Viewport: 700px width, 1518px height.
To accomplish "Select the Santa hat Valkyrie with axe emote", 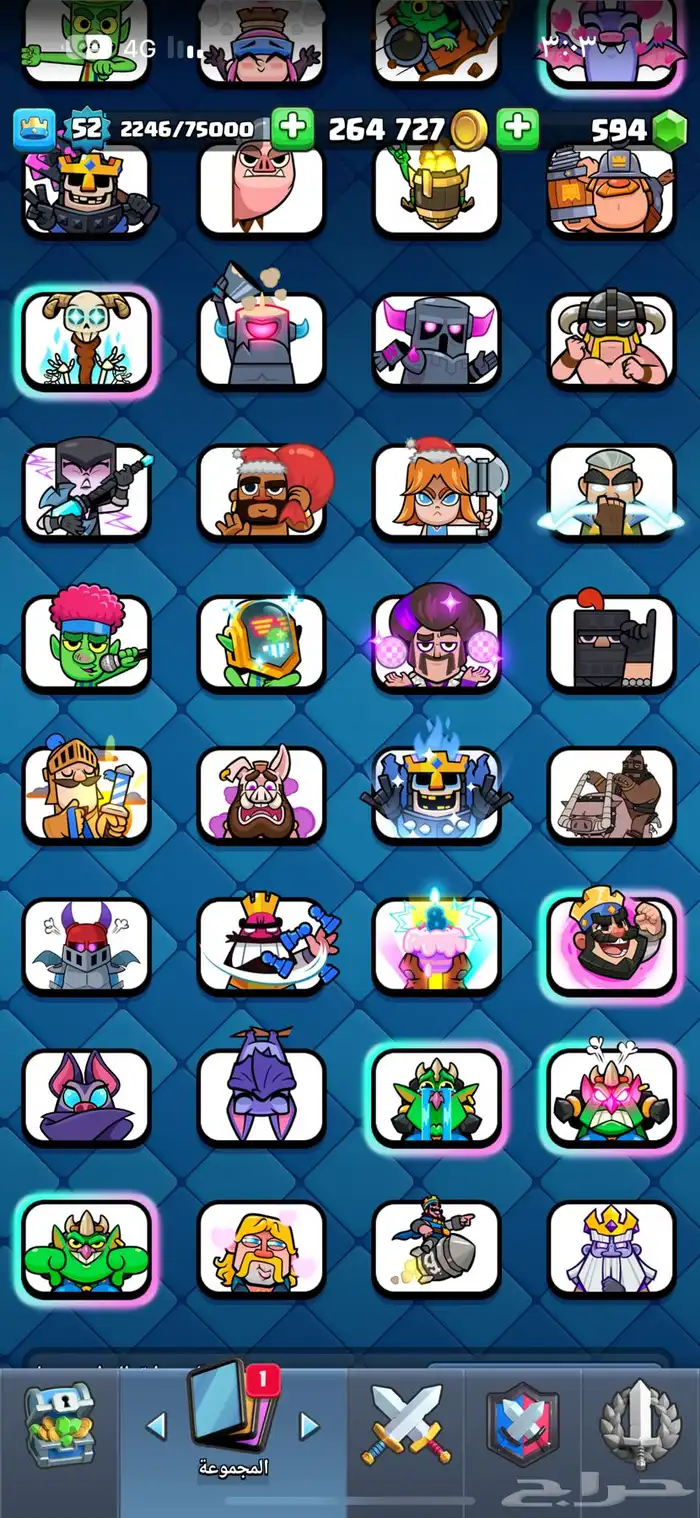I will (436, 492).
